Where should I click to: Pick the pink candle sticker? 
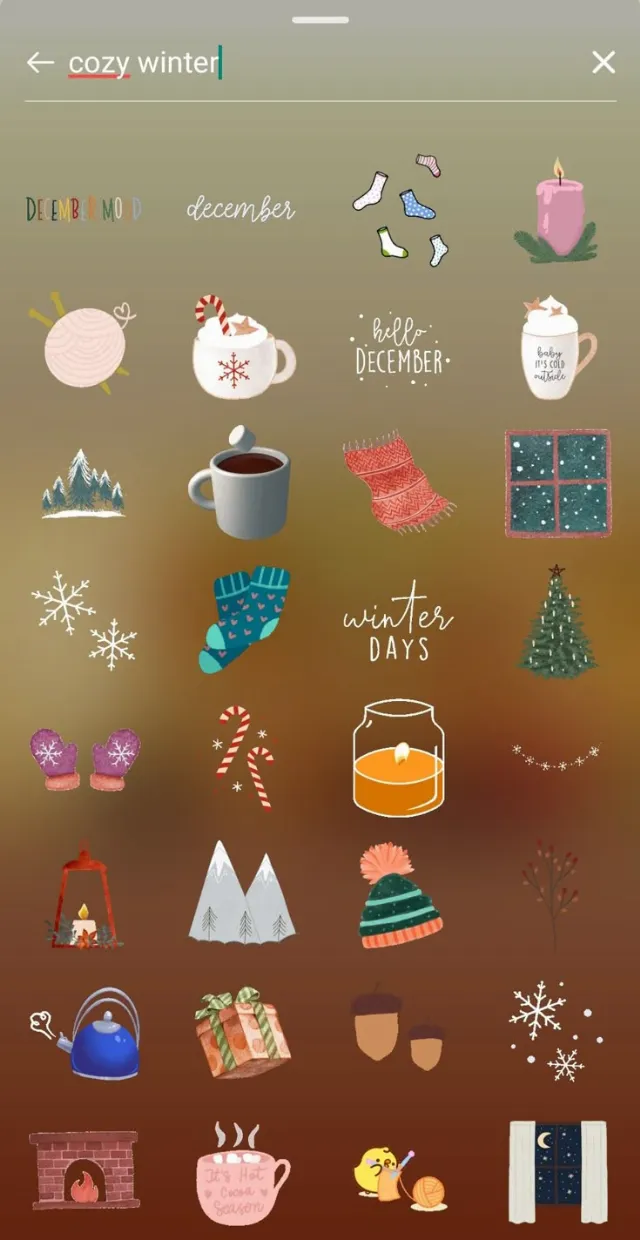pos(556,210)
